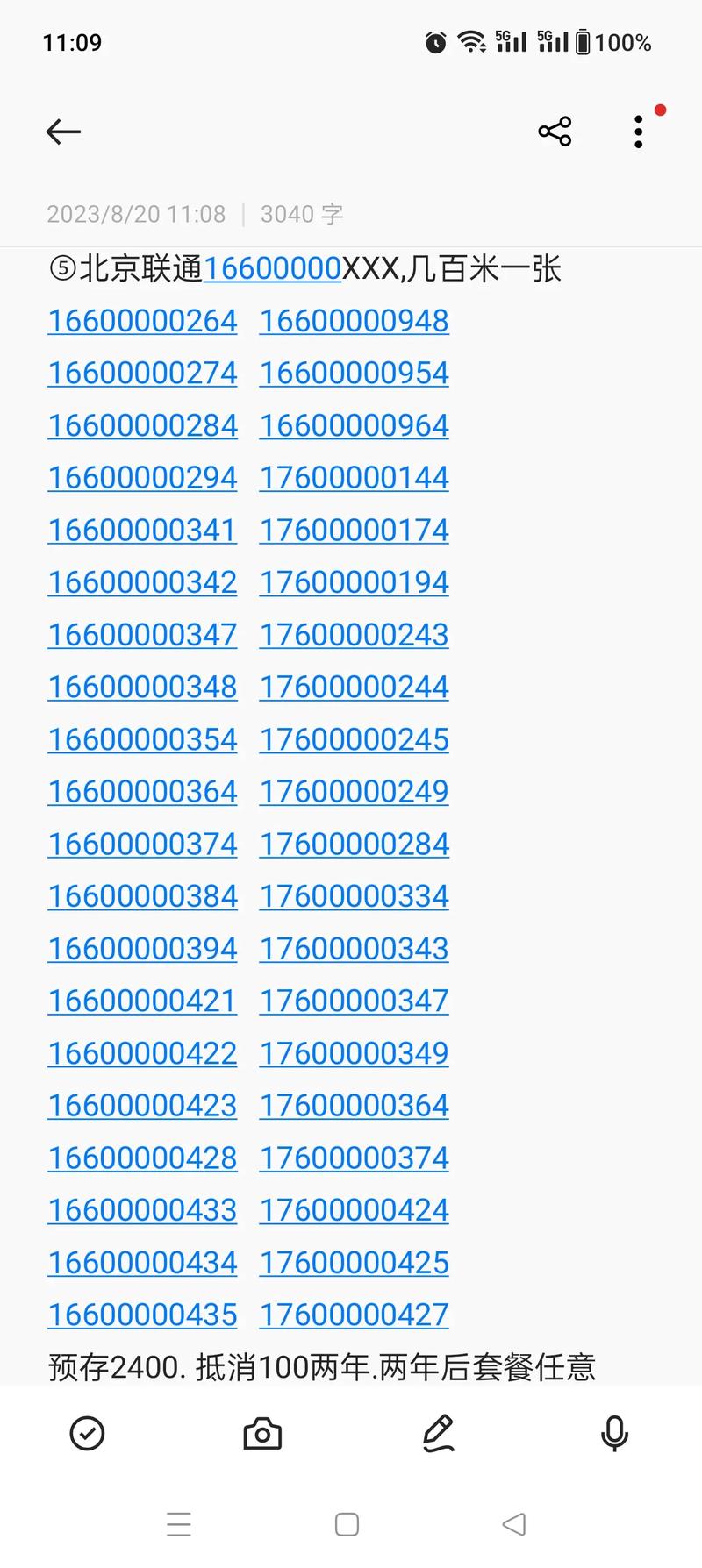Start handwriting with the pen icon
The width and height of the screenshot is (702, 1568).
(439, 1434)
